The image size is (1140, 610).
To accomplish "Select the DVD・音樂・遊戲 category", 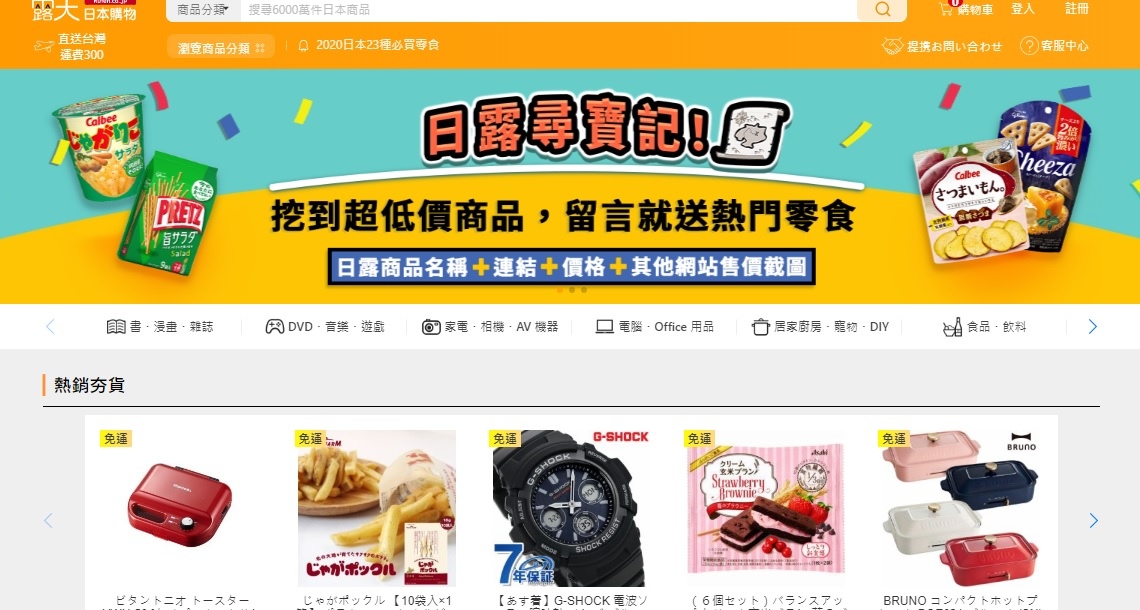I will point(325,327).
